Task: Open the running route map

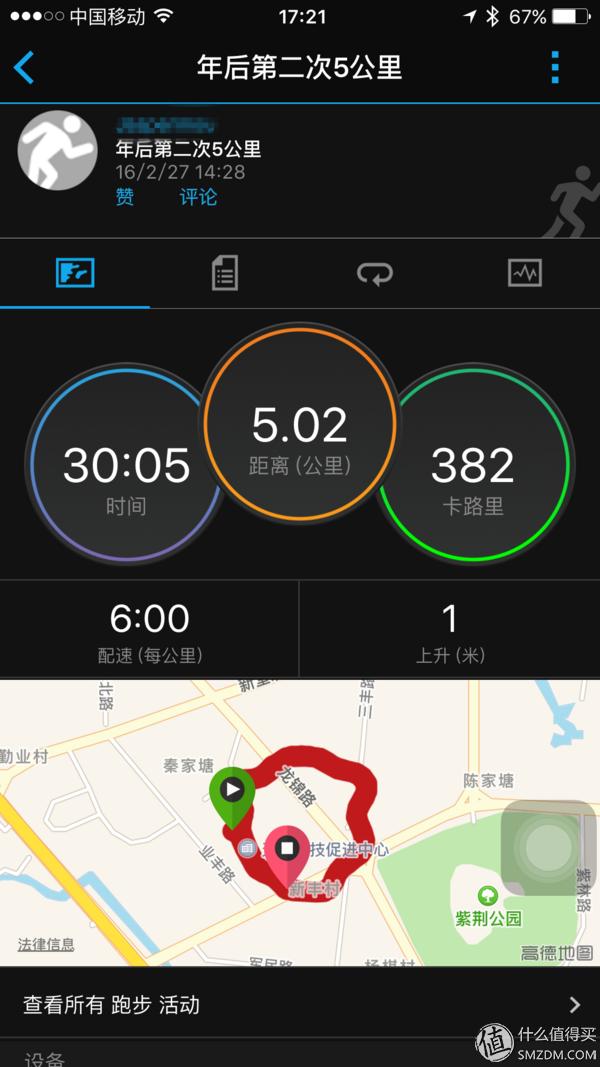Action: click(300, 820)
